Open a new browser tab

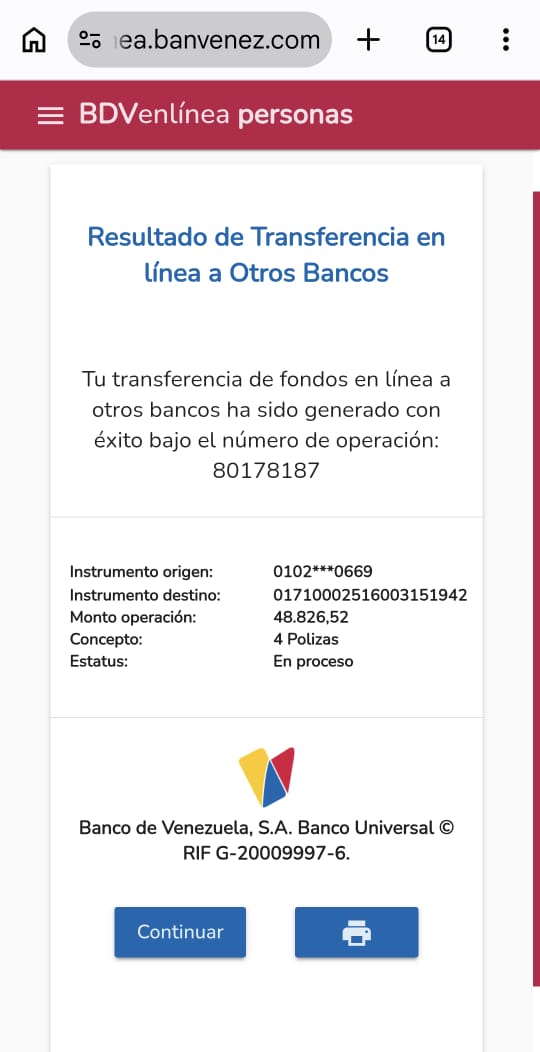coord(368,40)
